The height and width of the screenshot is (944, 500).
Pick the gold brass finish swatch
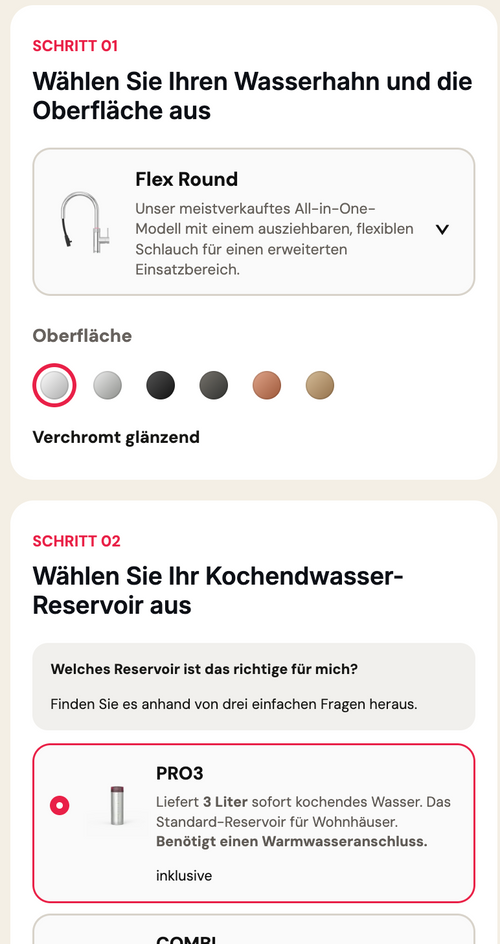[319, 385]
